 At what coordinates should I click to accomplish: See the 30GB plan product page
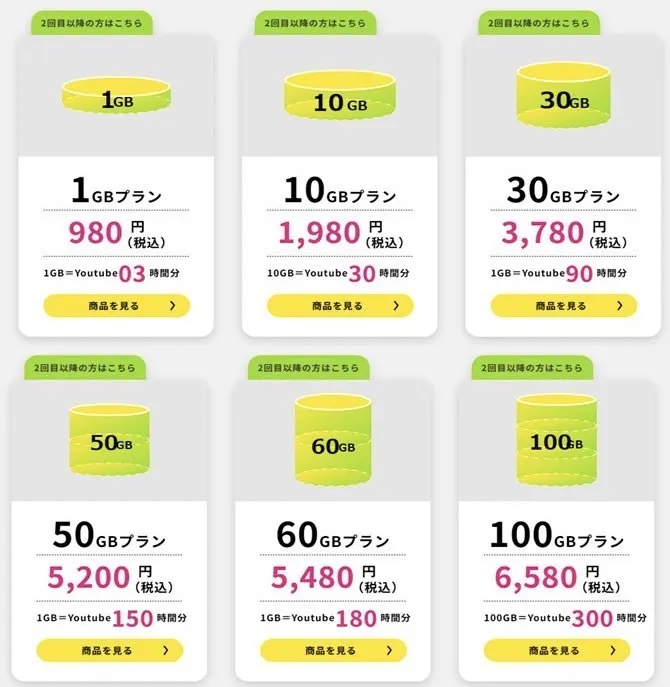[563, 306]
